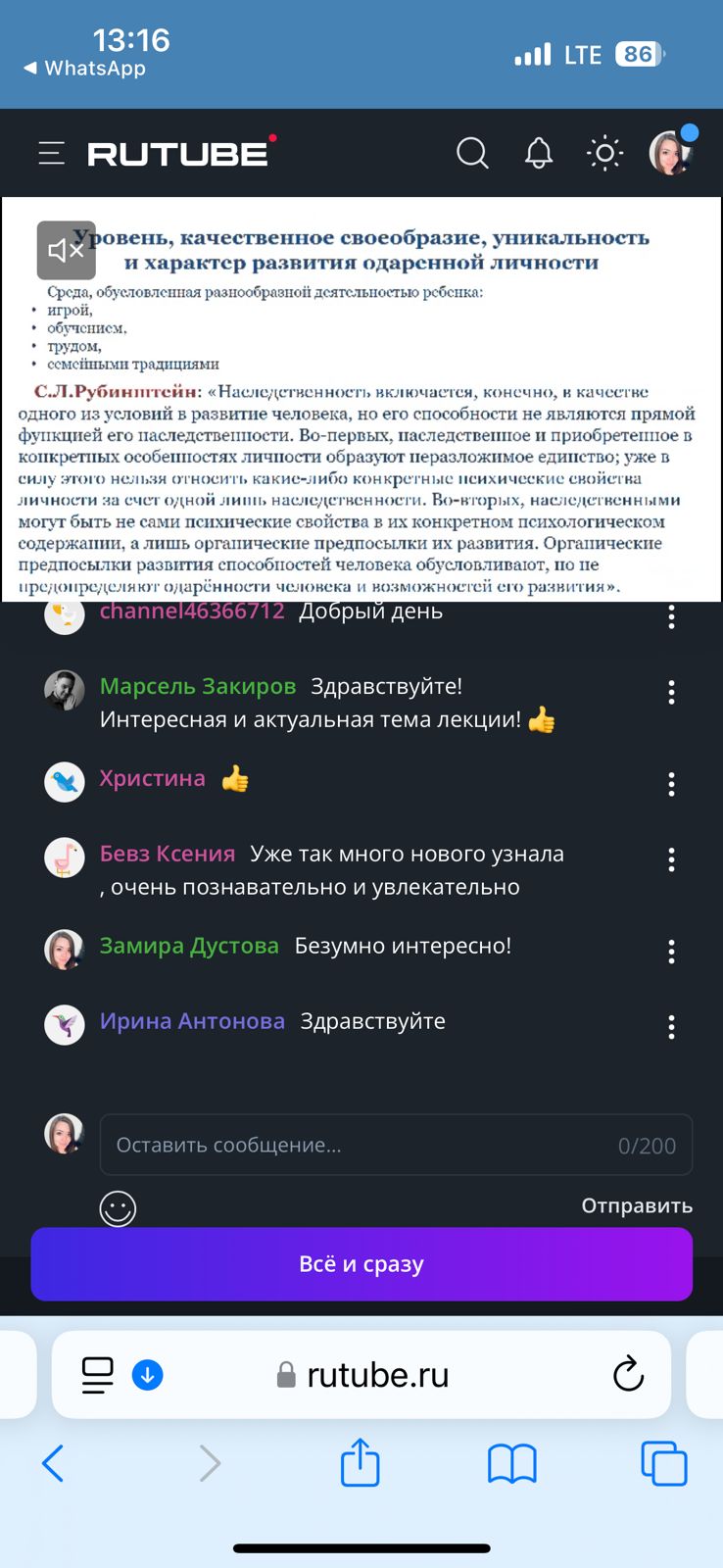Tap 'Отправить' to send message
The height and width of the screenshot is (1568, 723).
pyautogui.click(x=637, y=1205)
